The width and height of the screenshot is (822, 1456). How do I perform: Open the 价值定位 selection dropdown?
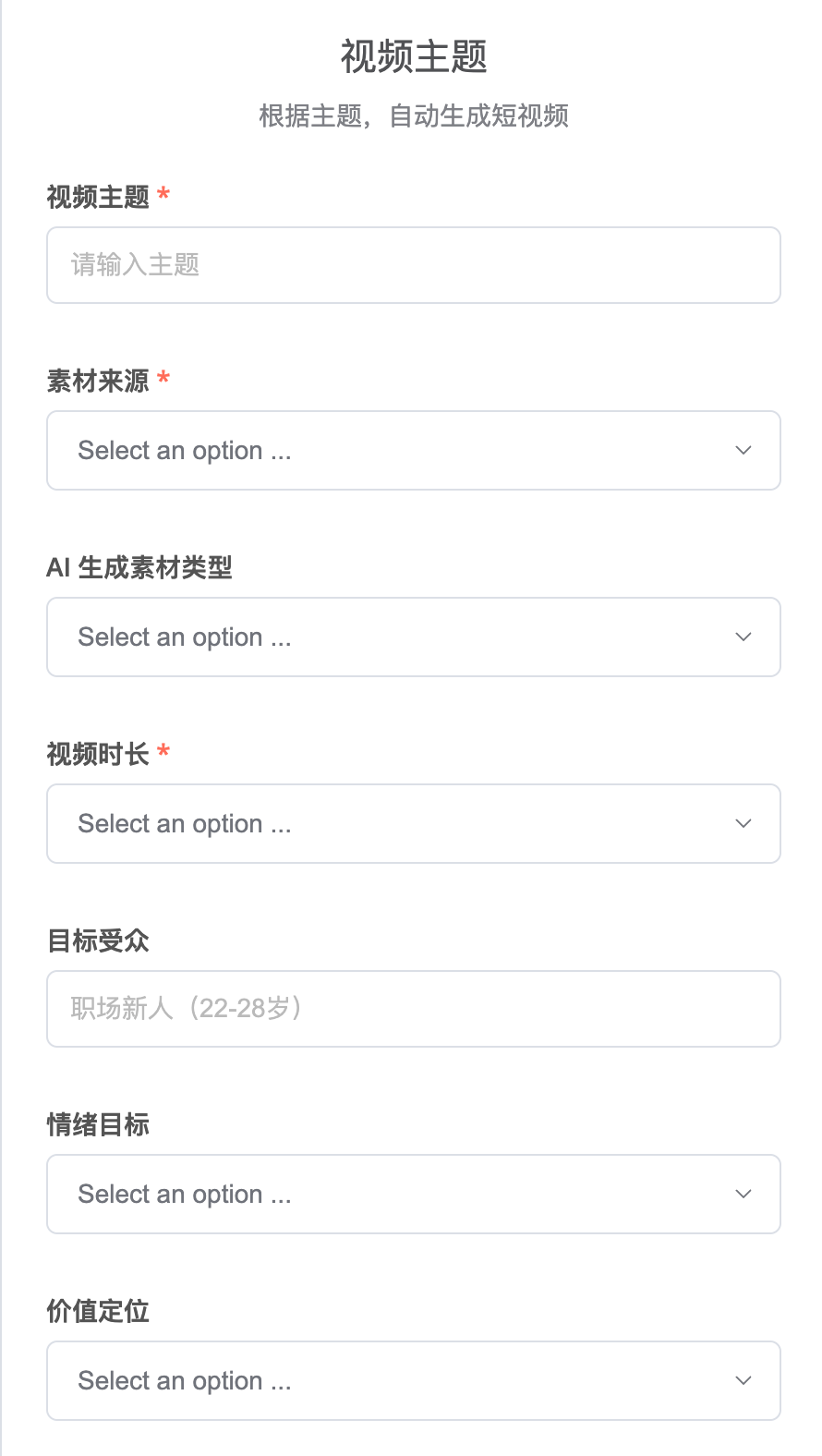click(x=413, y=1380)
